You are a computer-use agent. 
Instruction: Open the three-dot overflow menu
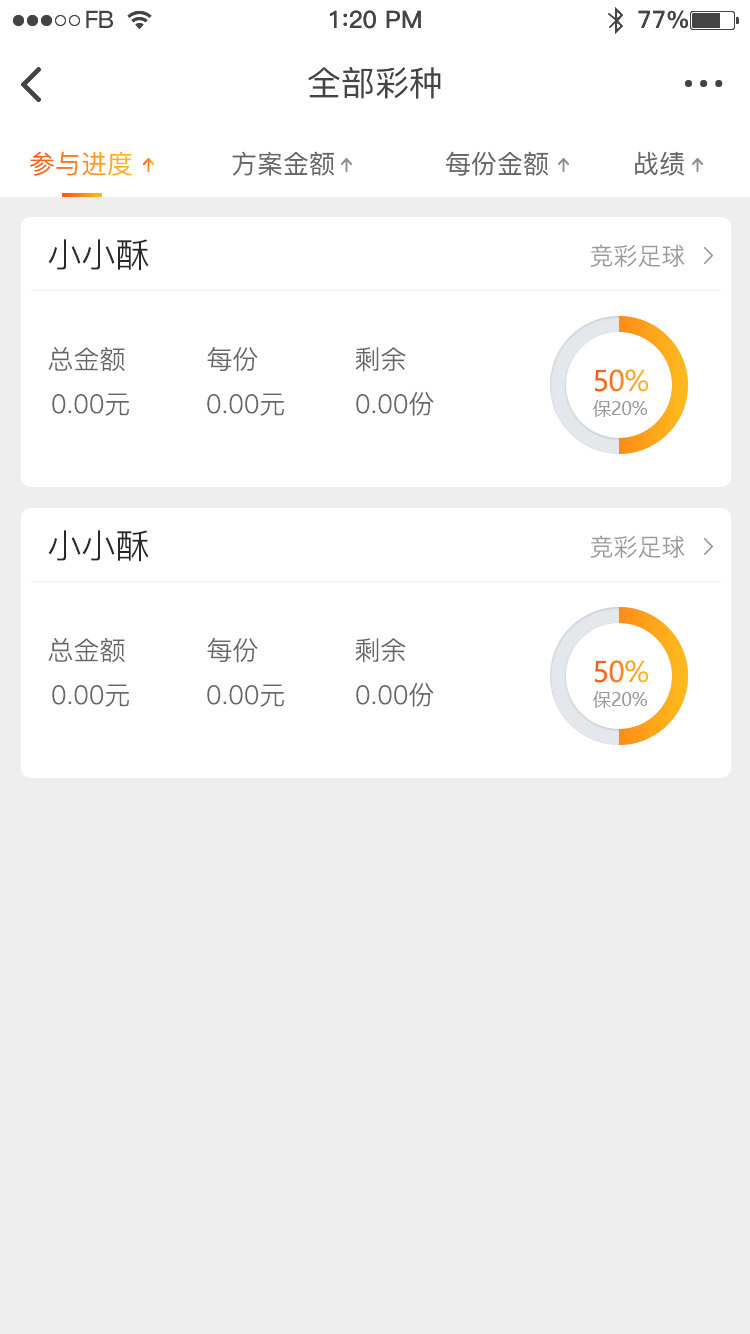(x=703, y=84)
